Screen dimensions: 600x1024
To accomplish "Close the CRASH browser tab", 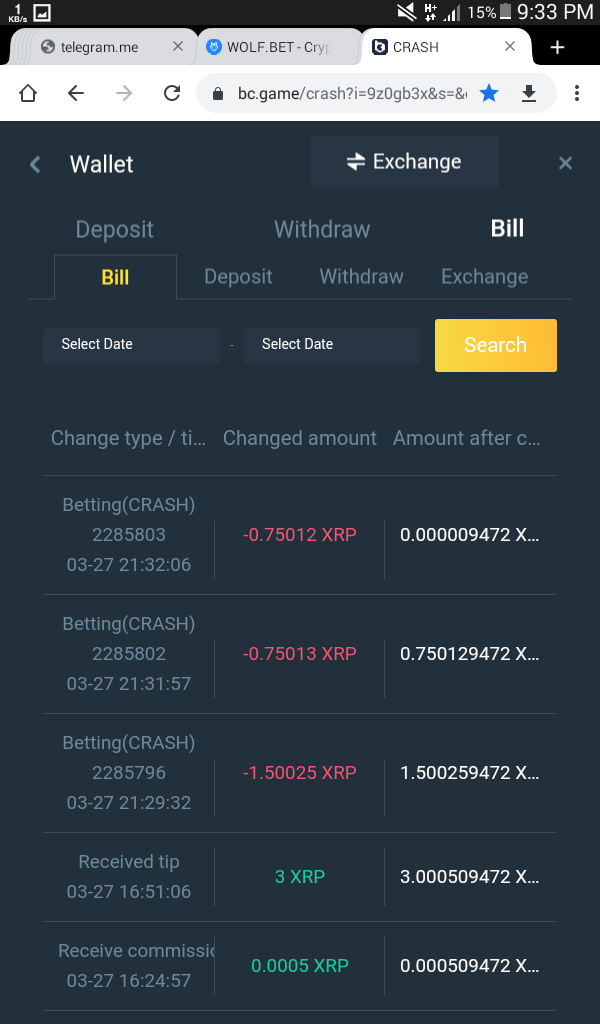I will (510, 47).
